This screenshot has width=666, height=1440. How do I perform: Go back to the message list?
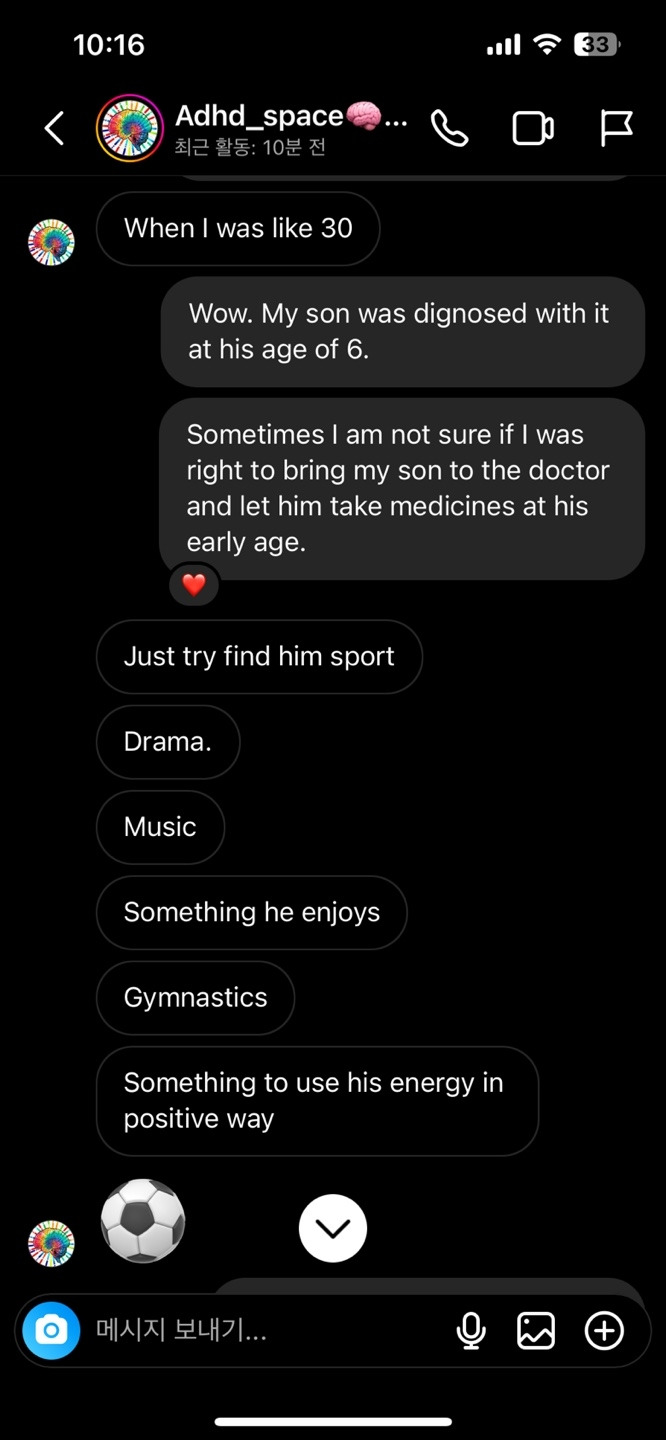pos(54,129)
